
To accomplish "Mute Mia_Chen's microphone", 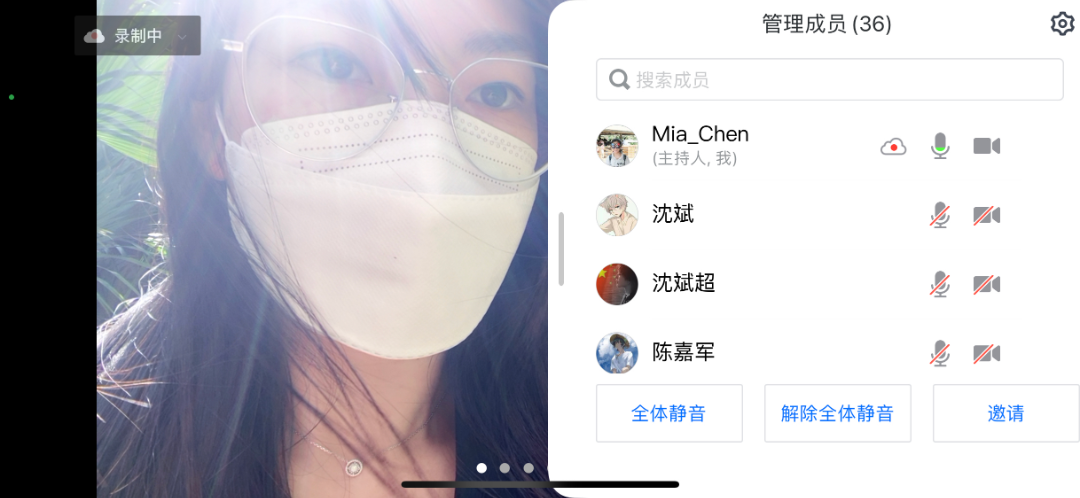I will click(x=940, y=147).
